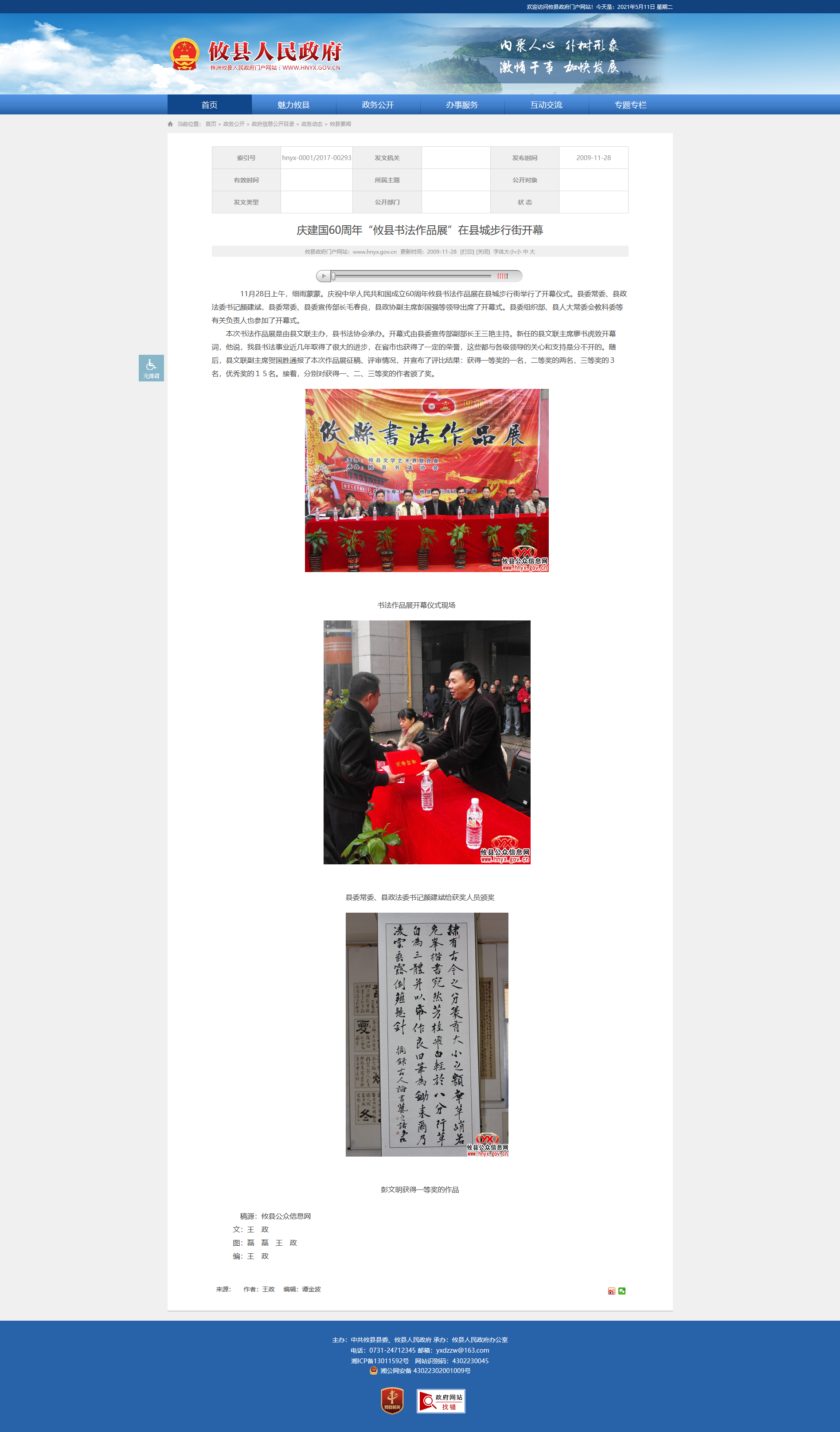The height and width of the screenshot is (1432, 840).
Task: Open 攸县要闻 breadcrumb link
Action: click(x=340, y=124)
